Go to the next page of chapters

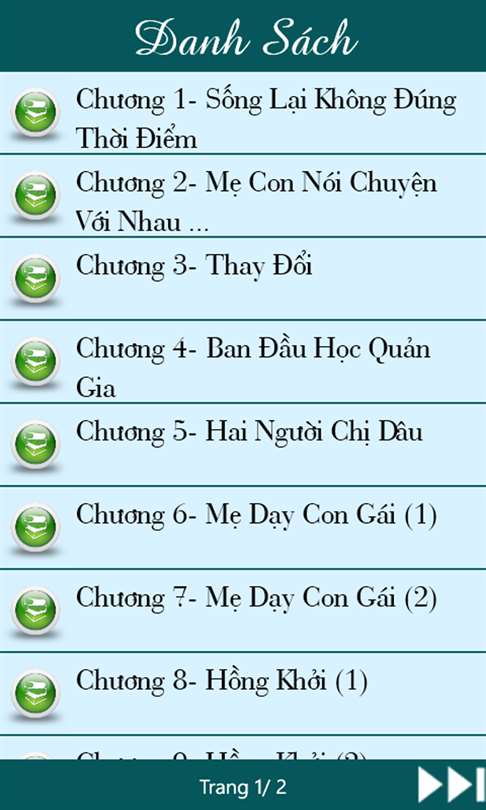[451, 785]
